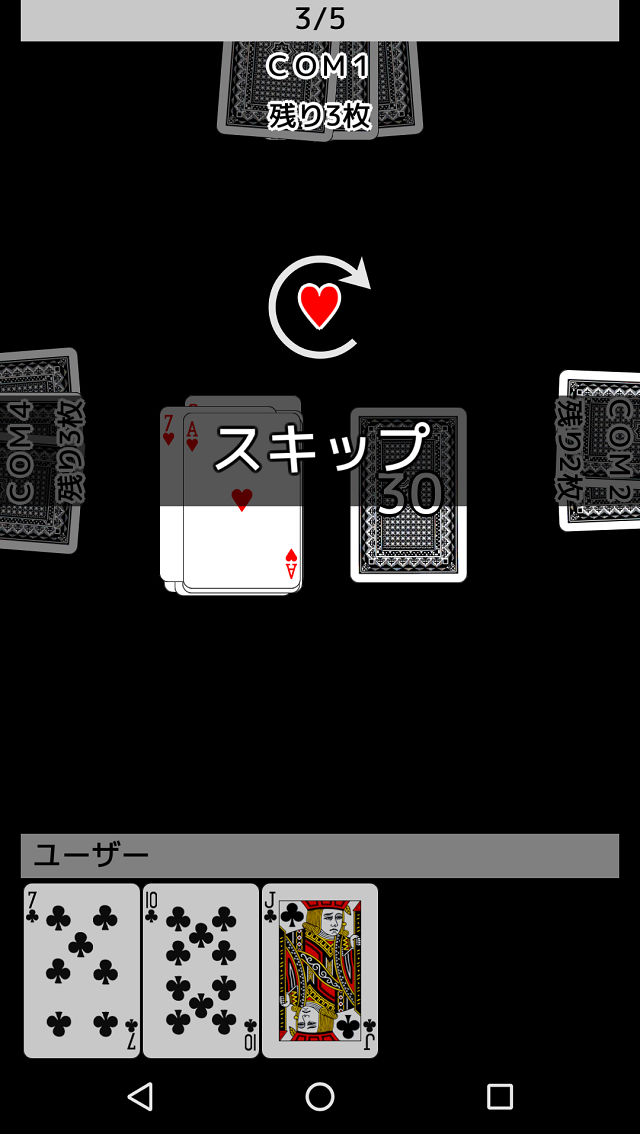
Task: Draw a card from the face-down deck
Action: click(x=408, y=496)
